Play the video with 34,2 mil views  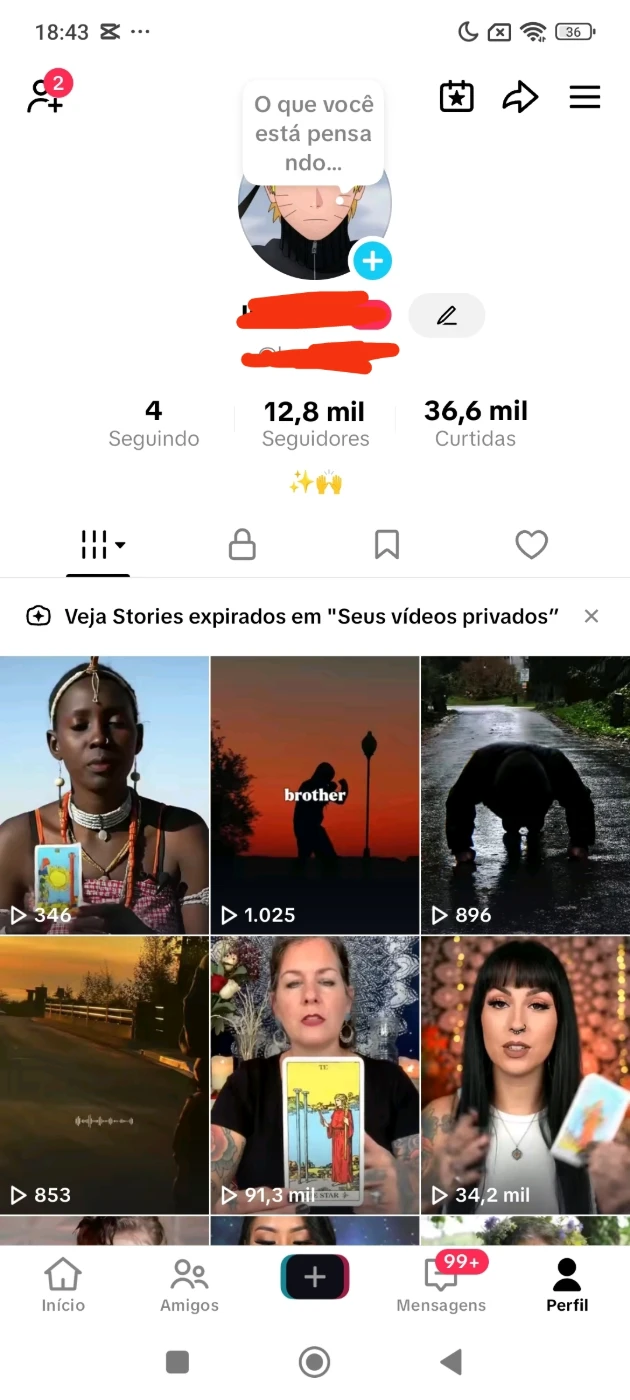(x=525, y=1075)
